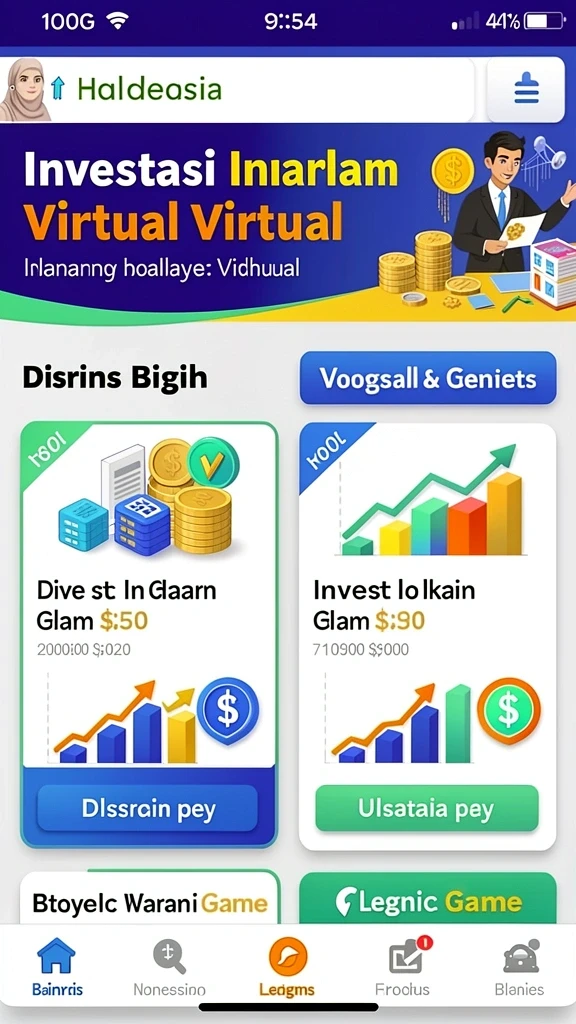Tap the green Ulsataia pey button
576x1024 pixels.
click(427, 808)
